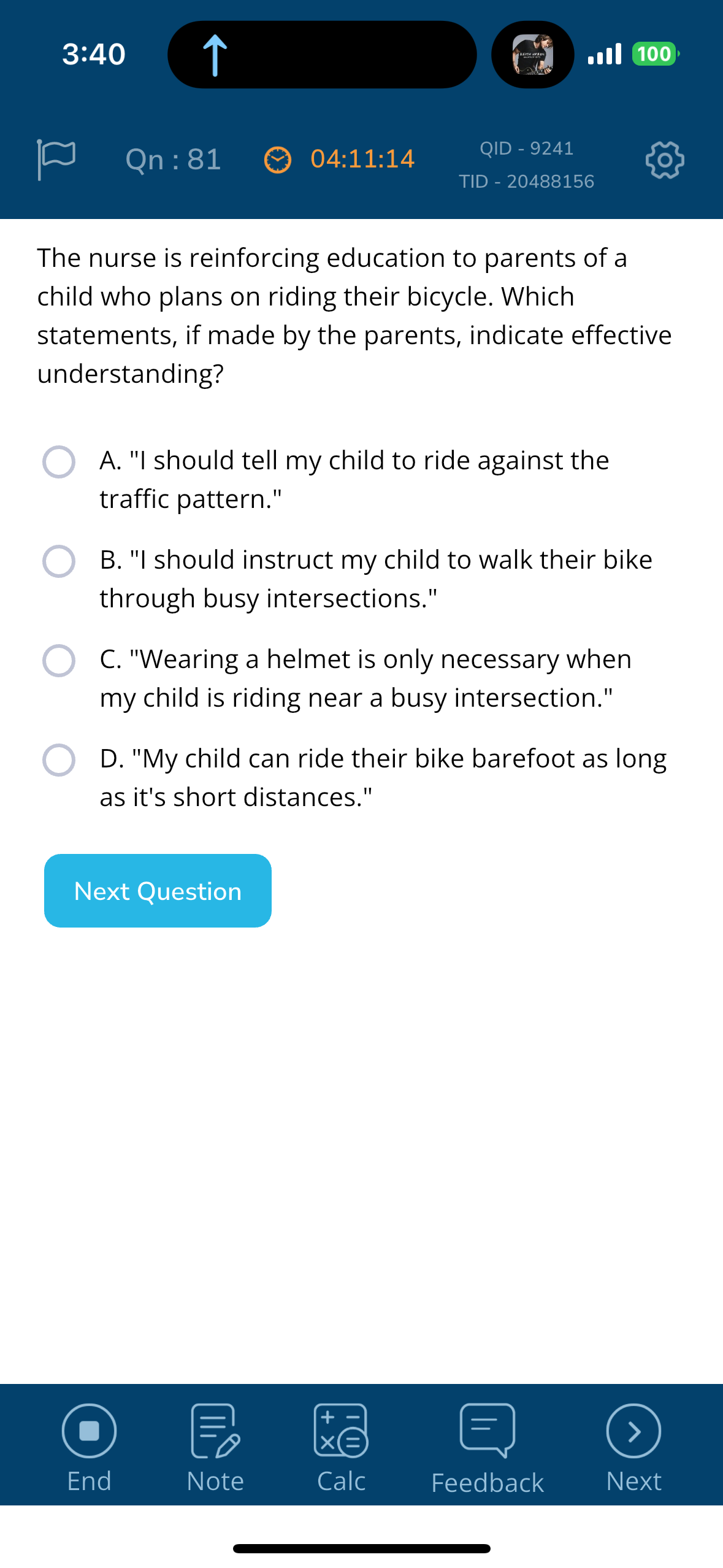Pick answer C about wearing a helmet
Viewport: 723px width, 1568px height.
59,660
